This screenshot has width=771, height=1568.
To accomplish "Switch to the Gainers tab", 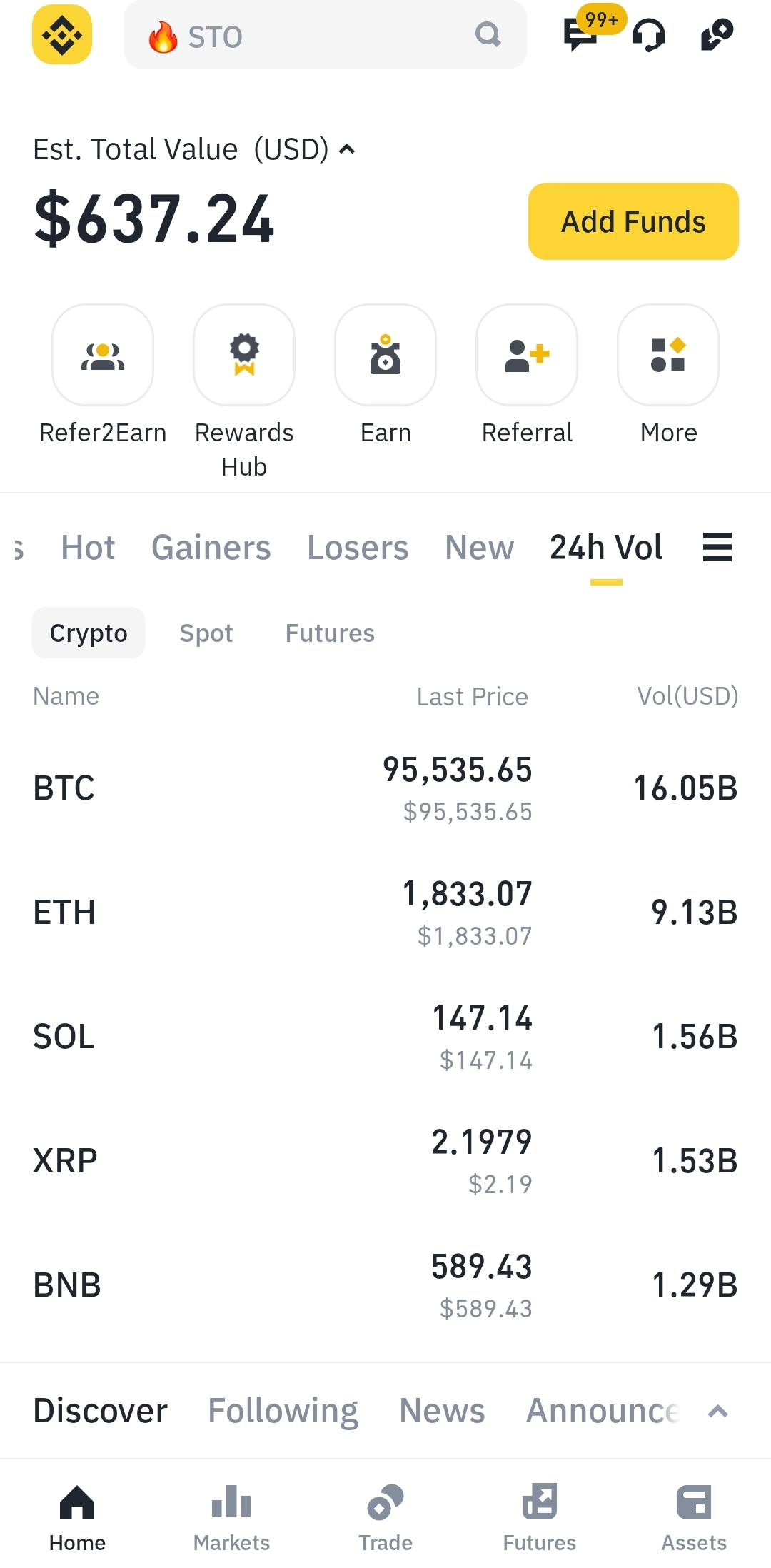I will (x=211, y=548).
